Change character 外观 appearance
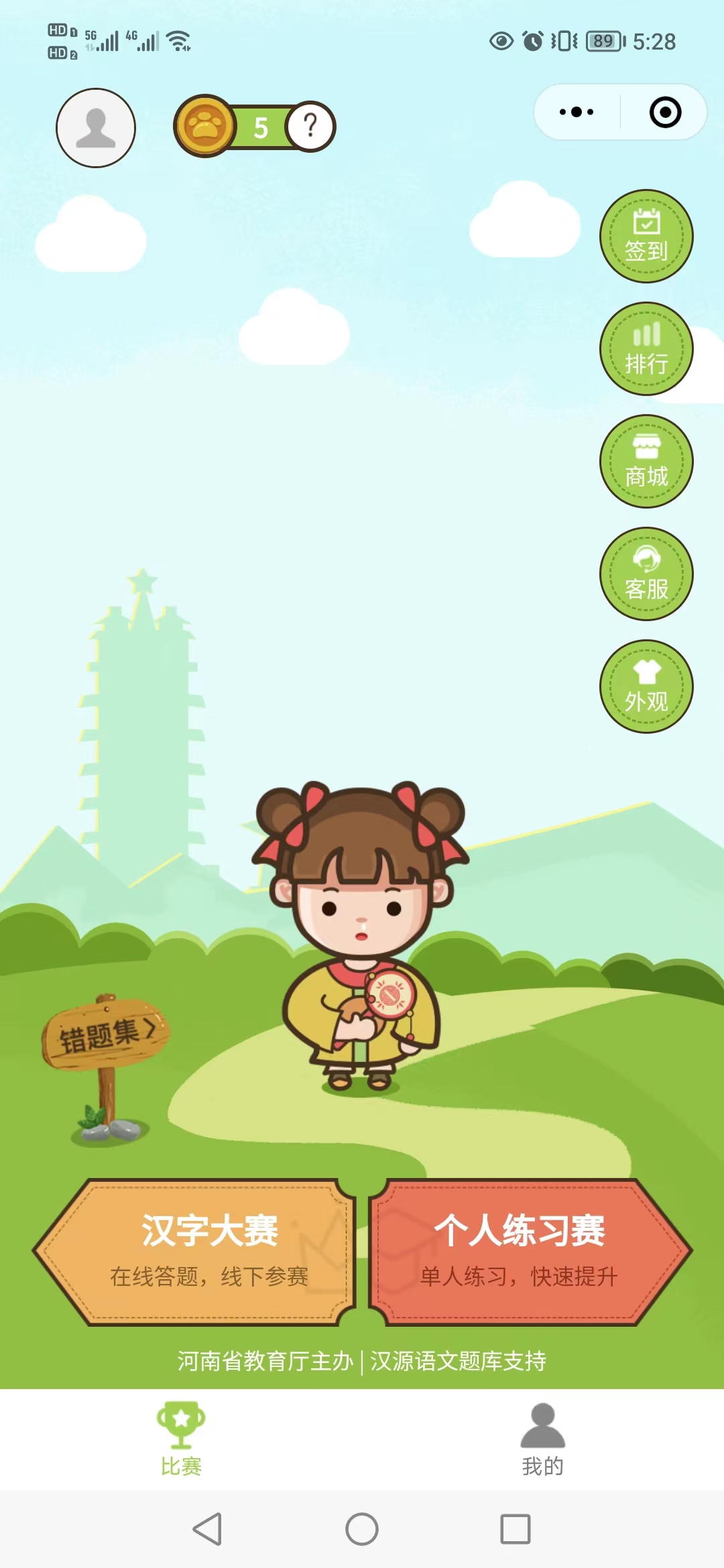 646,687
